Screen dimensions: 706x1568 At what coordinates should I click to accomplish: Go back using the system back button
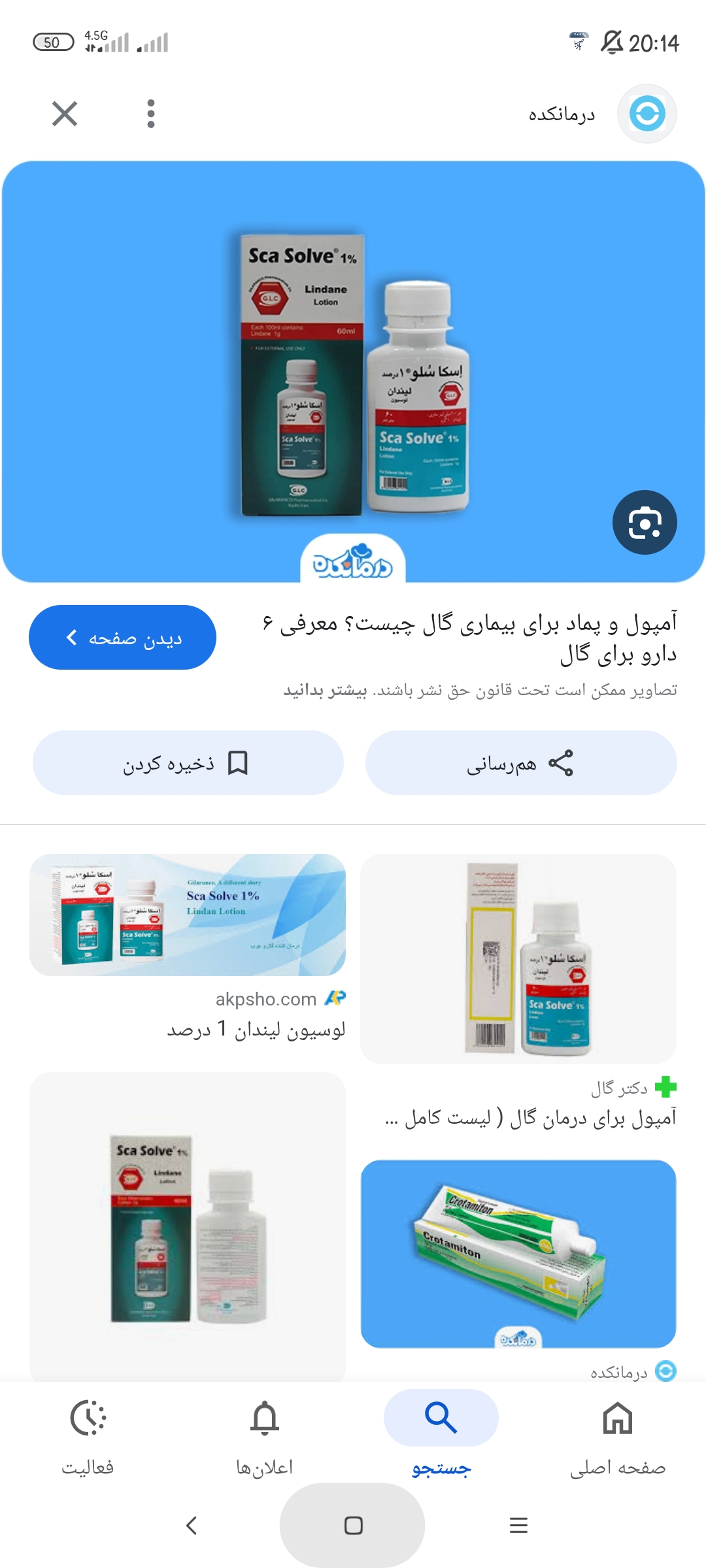point(192,1526)
